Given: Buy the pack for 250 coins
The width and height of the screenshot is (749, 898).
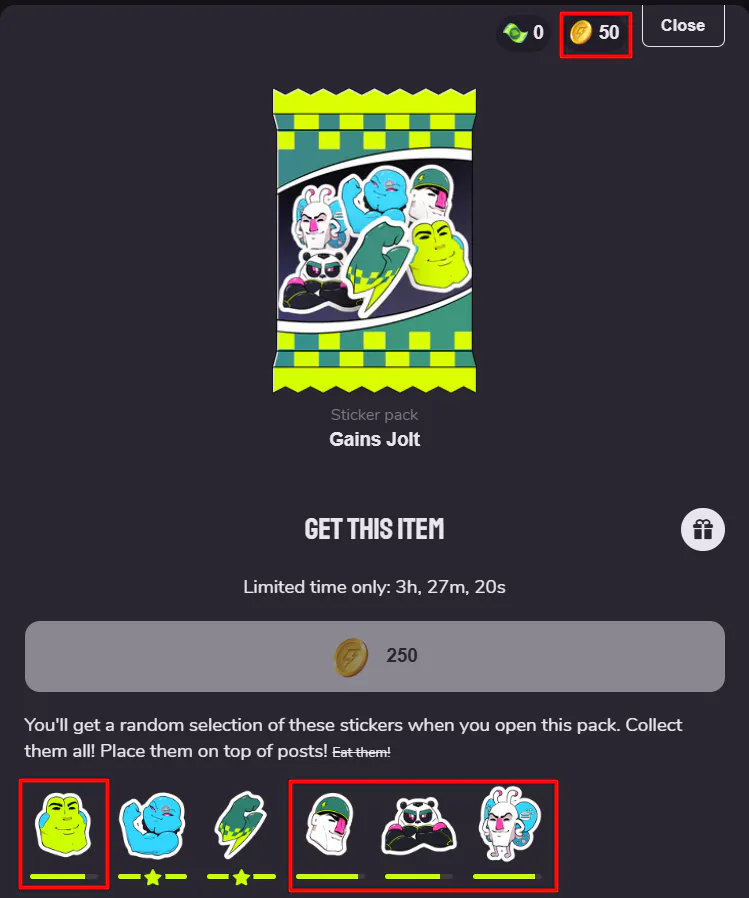Looking at the screenshot, I should coord(374,656).
